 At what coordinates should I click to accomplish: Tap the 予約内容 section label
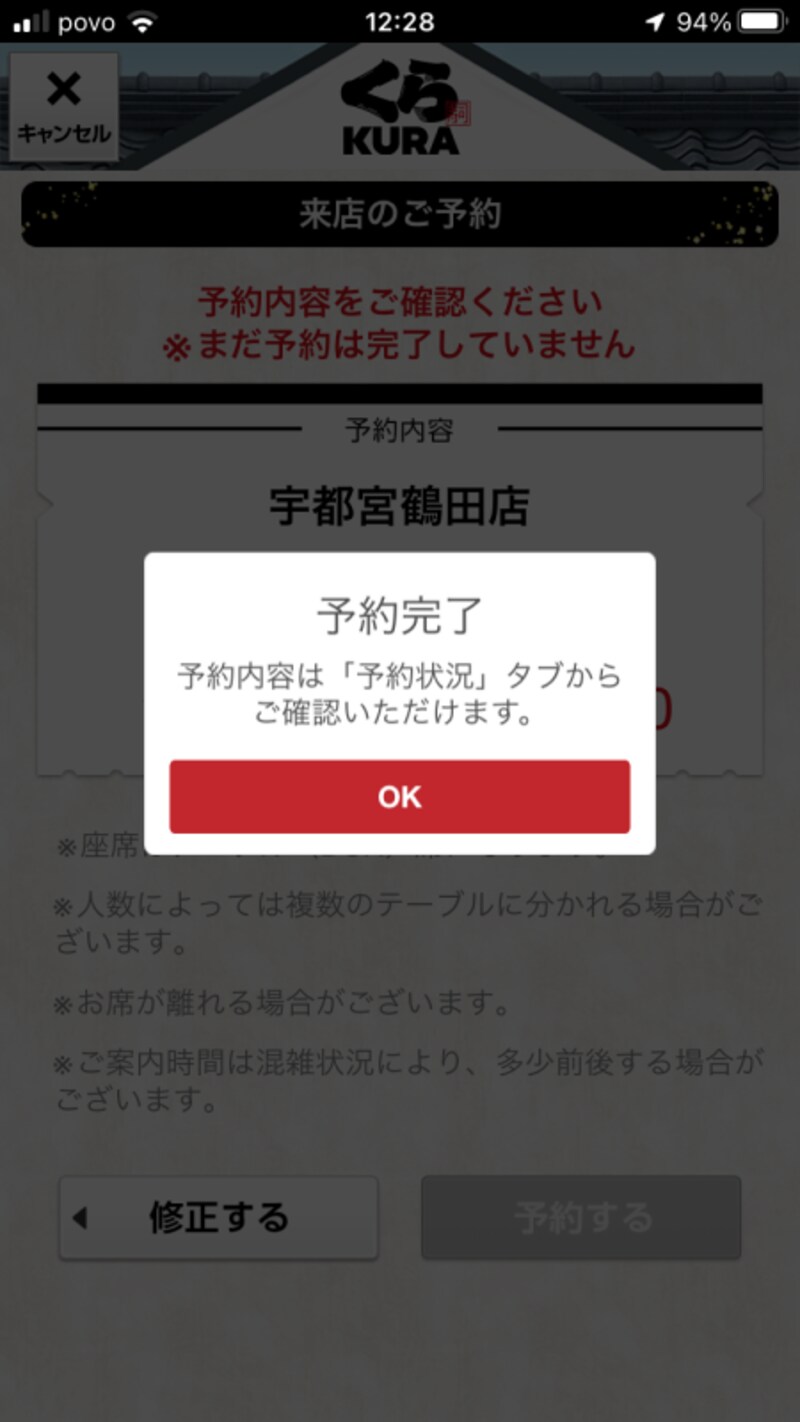click(400, 430)
